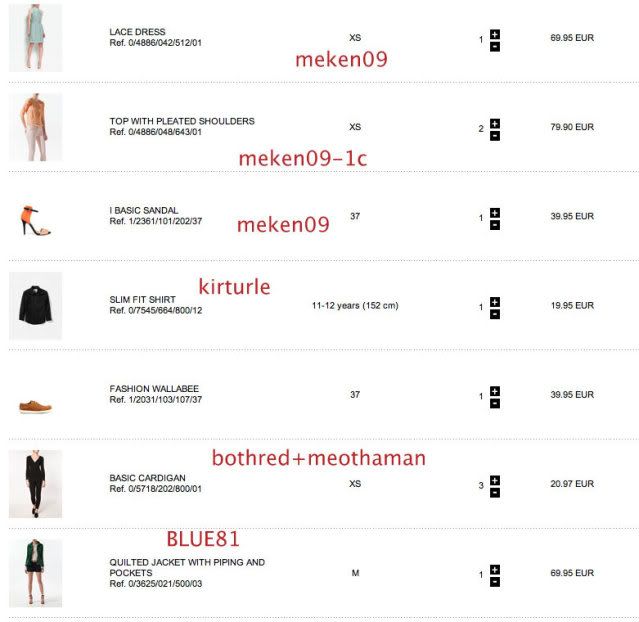Decrease quantity of the Lace Dress
639x622 pixels.
coord(495,46)
